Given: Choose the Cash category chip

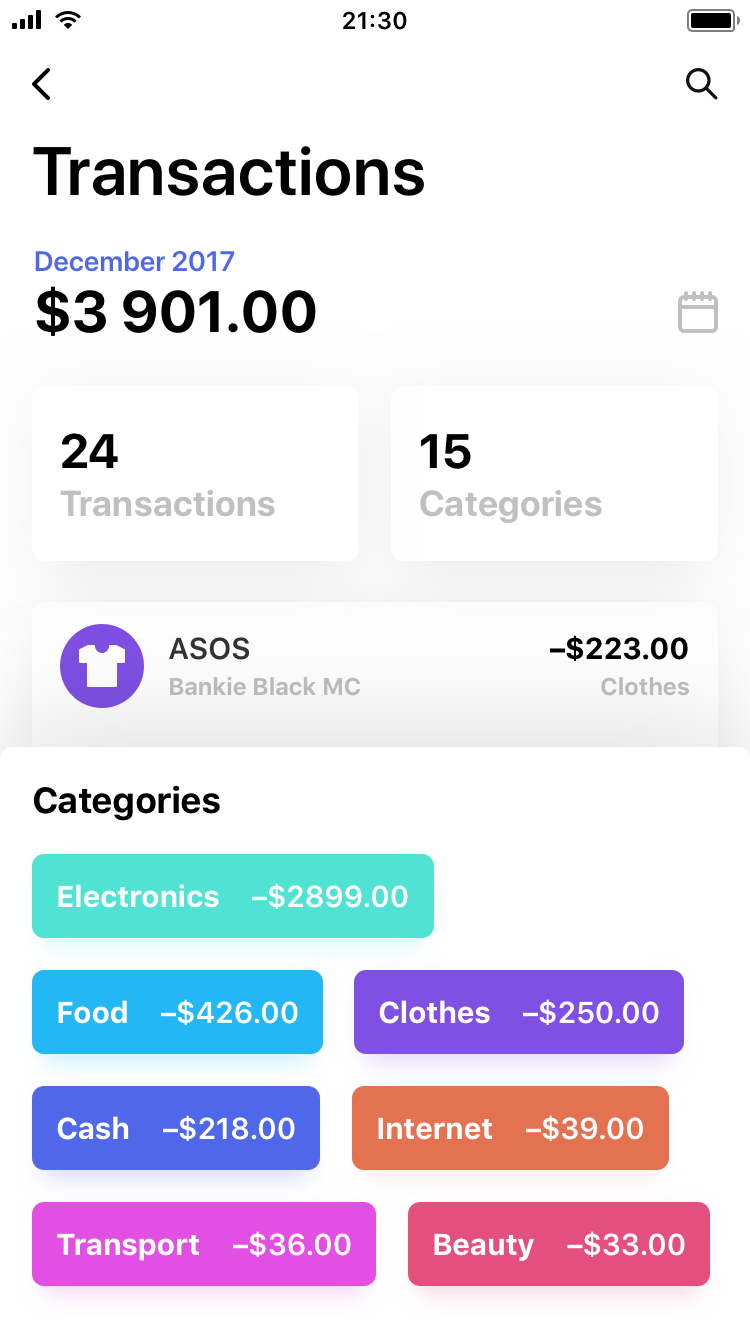Looking at the screenshot, I should point(176,1128).
